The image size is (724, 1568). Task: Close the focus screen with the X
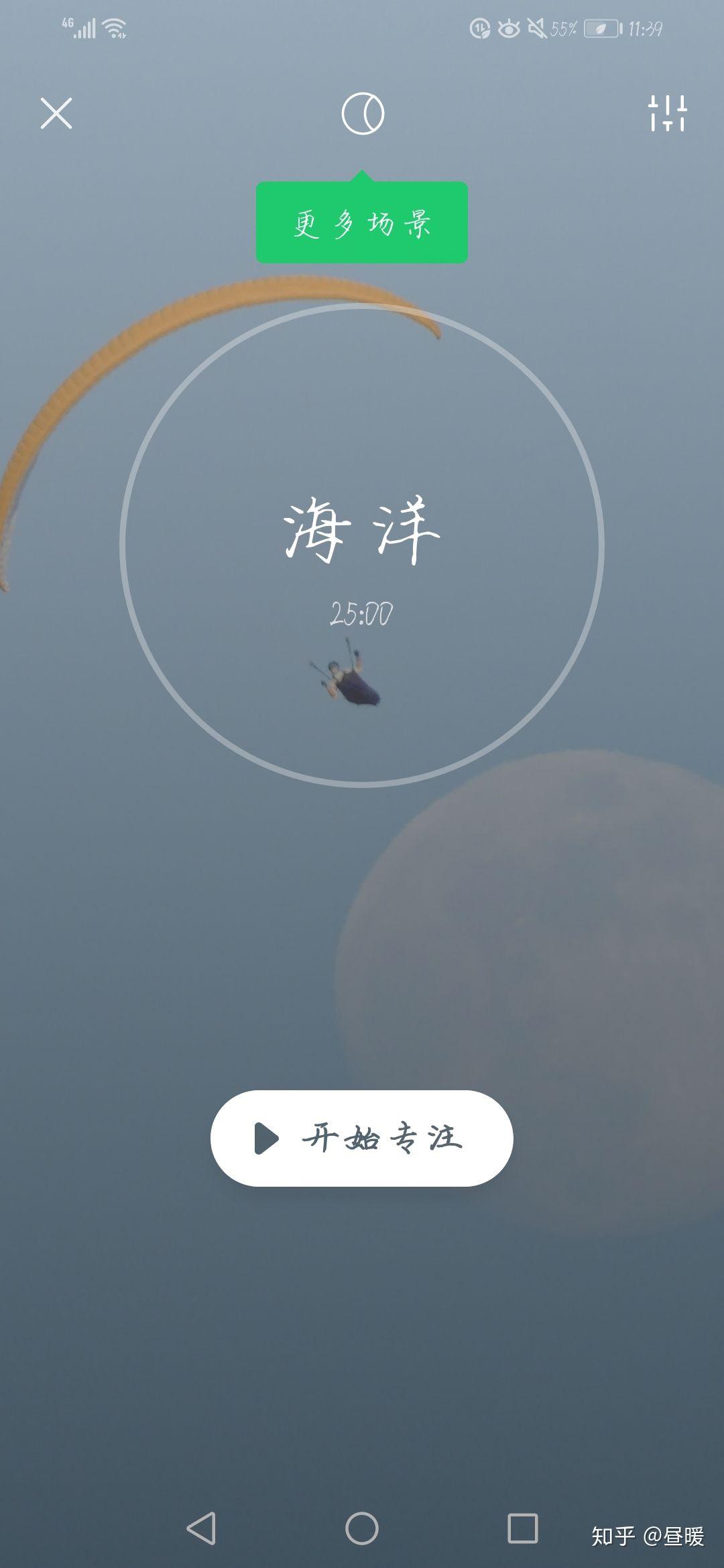pyautogui.click(x=56, y=113)
